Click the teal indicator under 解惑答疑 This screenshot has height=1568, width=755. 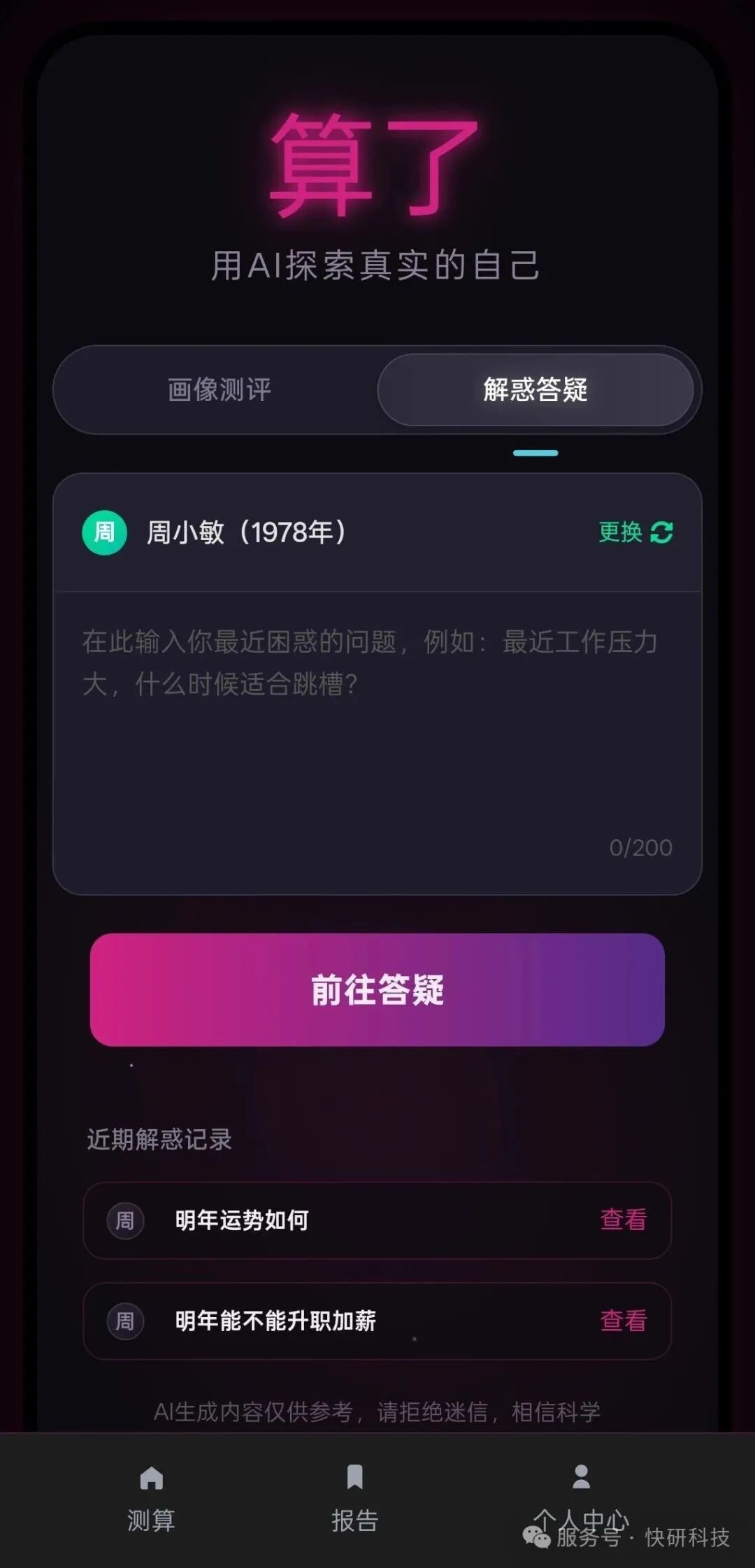[535, 453]
